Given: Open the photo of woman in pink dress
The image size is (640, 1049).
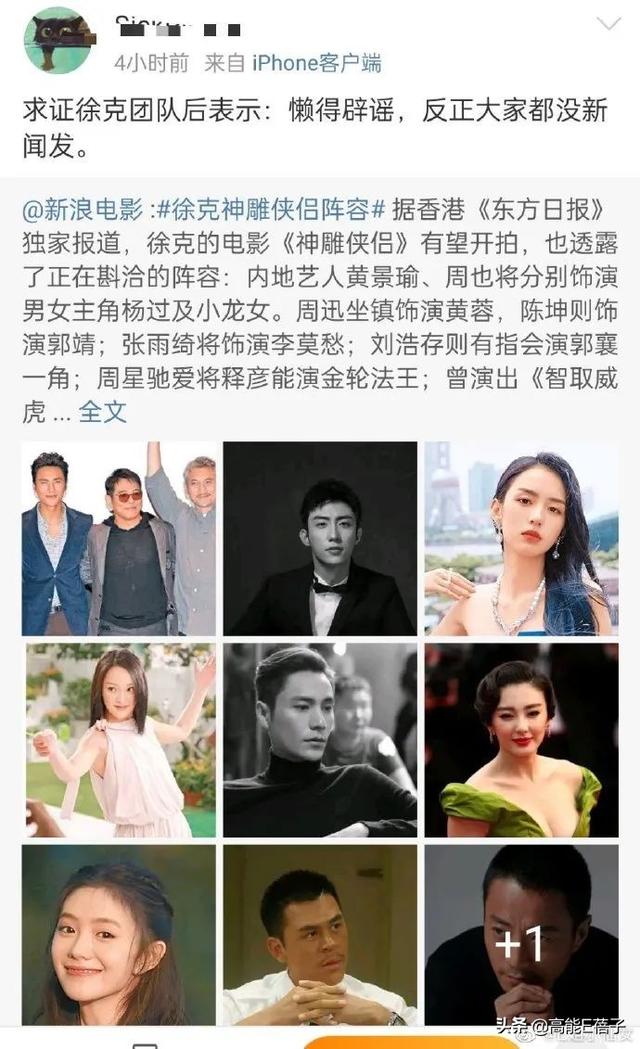Looking at the screenshot, I should (x=119, y=740).
